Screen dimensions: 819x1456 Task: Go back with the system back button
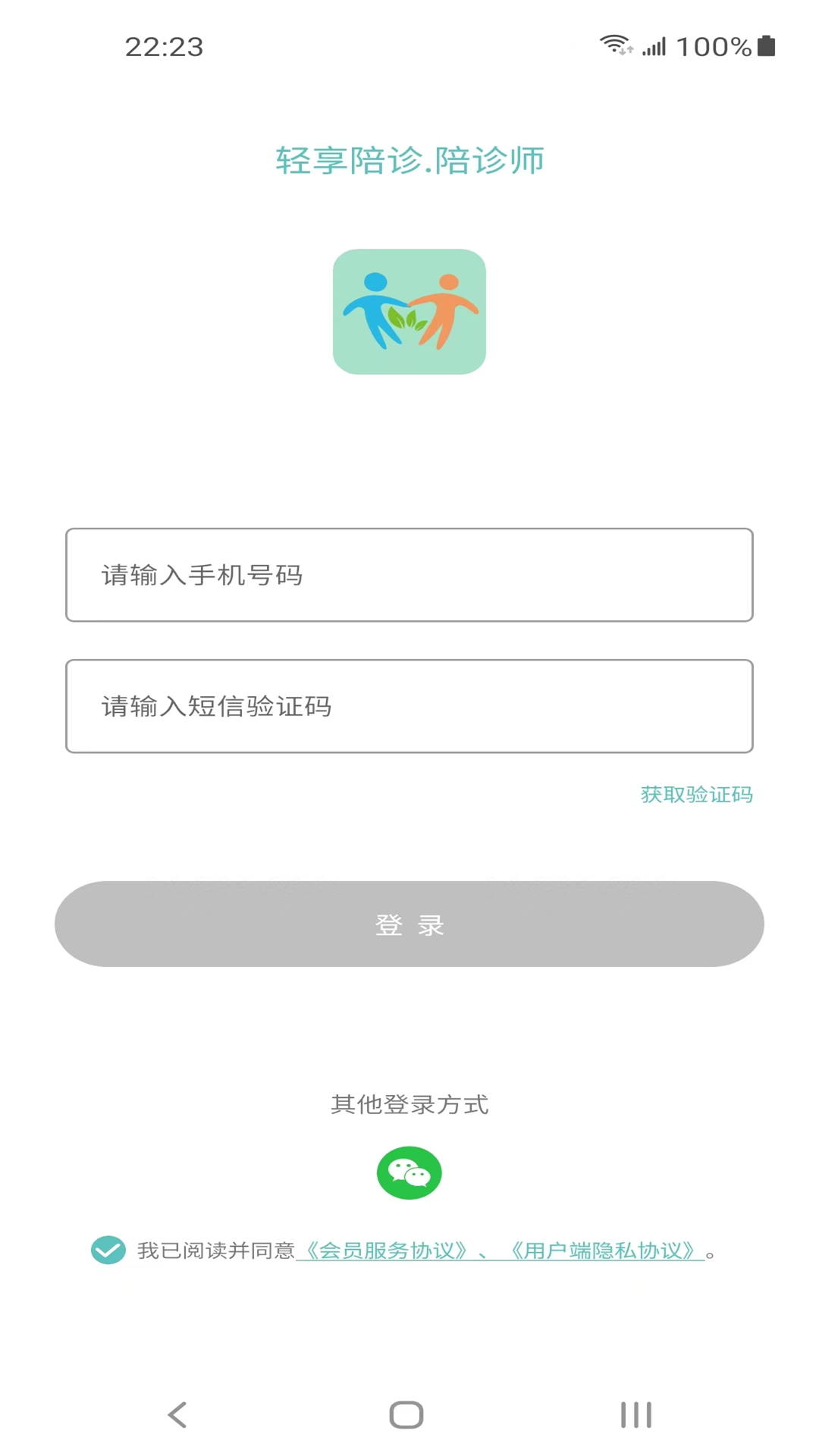(x=177, y=1414)
